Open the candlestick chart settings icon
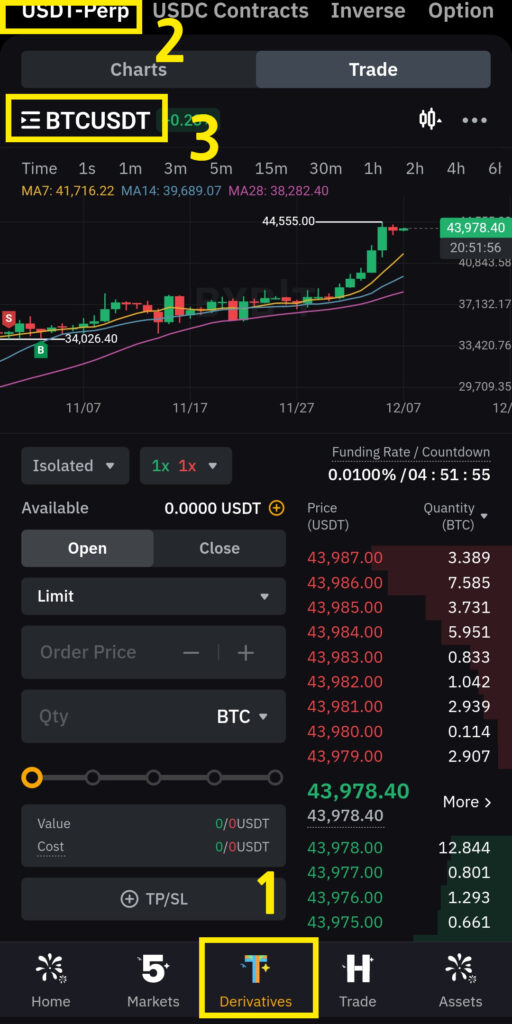Screen dimensions: 512x1024 point(429,120)
